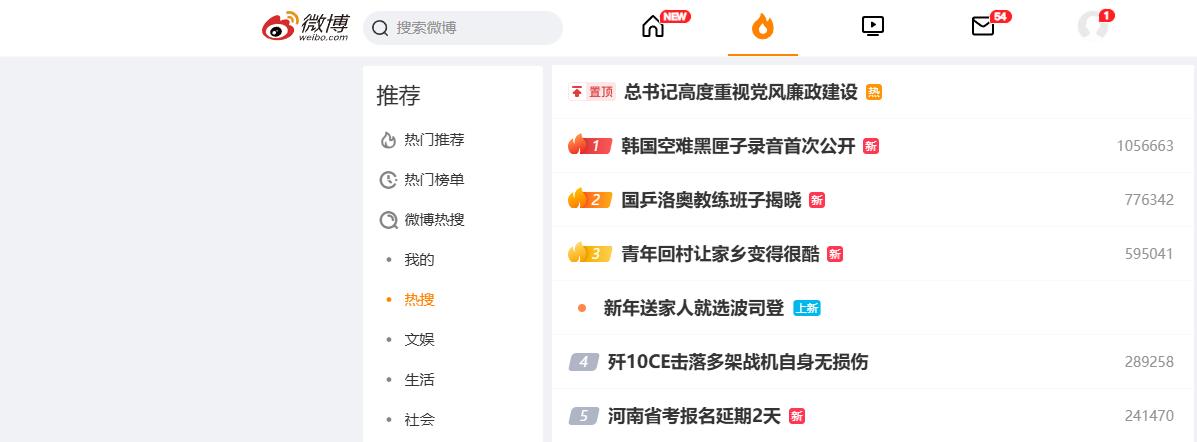Open topic 韩国空难黑匣子录音首次公开
Image resolution: width=1197 pixels, height=442 pixels.
tap(737, 146)
